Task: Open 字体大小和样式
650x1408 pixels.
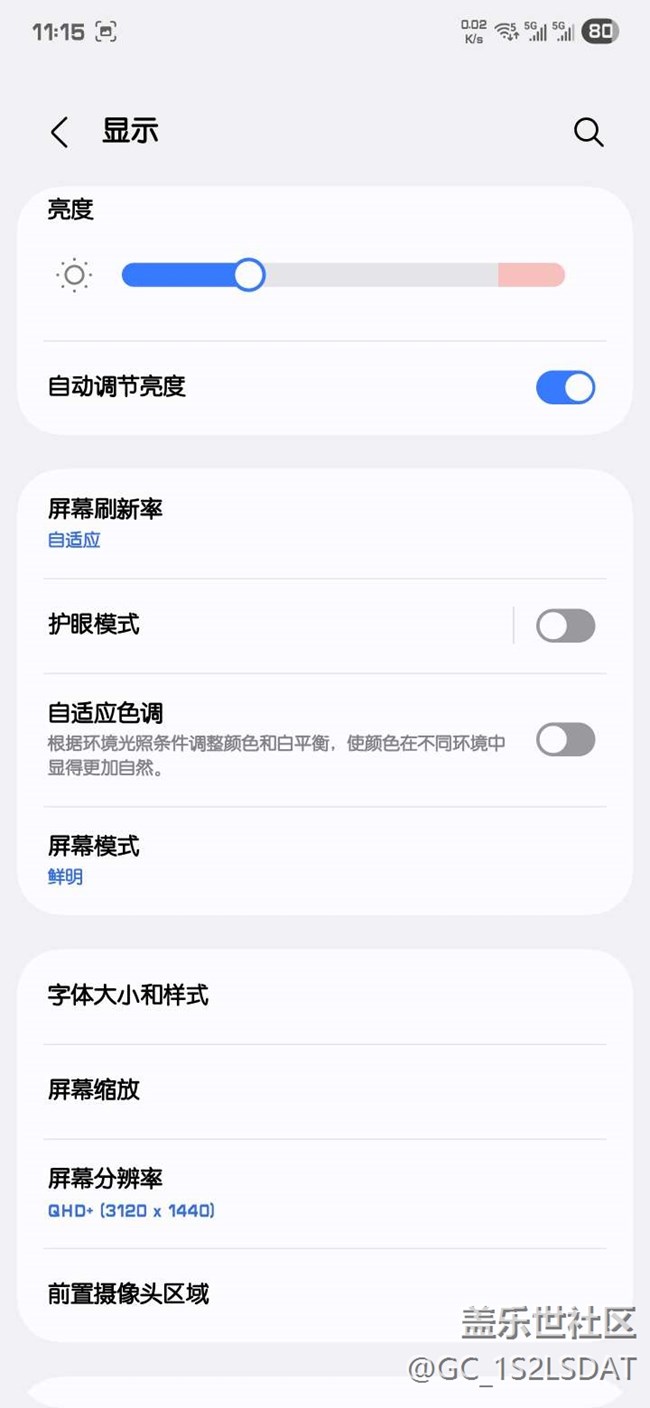Action: coord(325,996)
